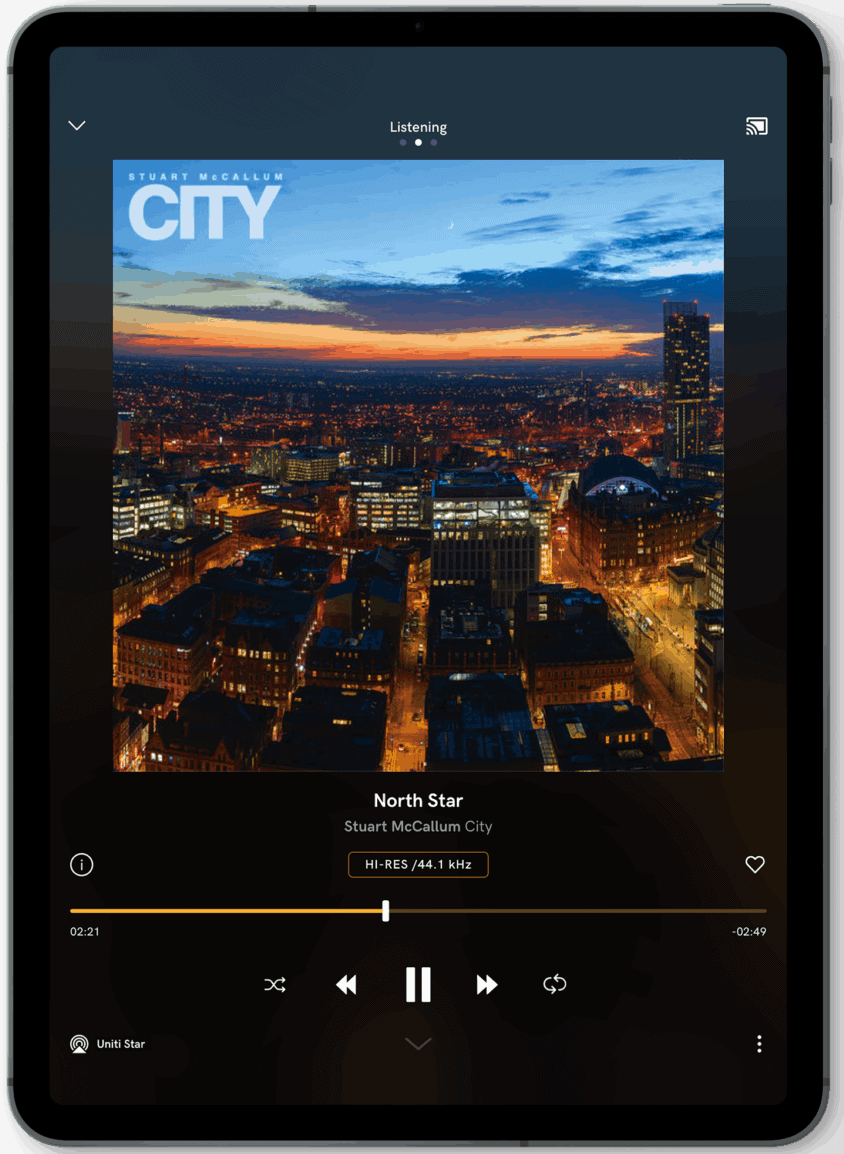Expand the panel with the bottom chevron

point(418,1044)
